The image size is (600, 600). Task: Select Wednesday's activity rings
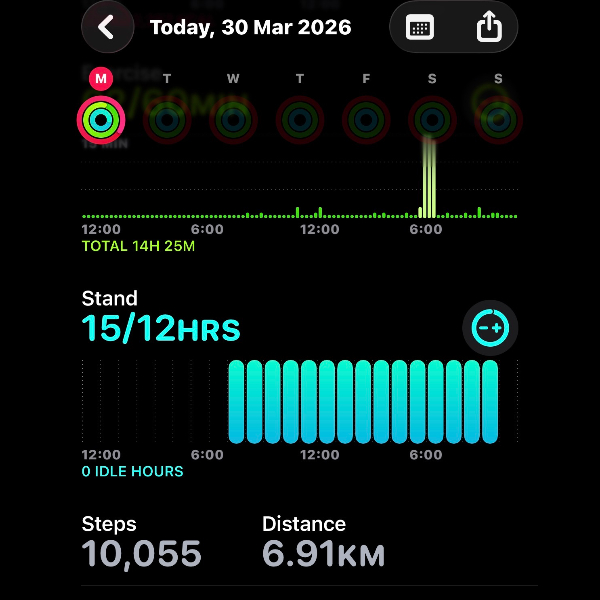click(232, 120)
